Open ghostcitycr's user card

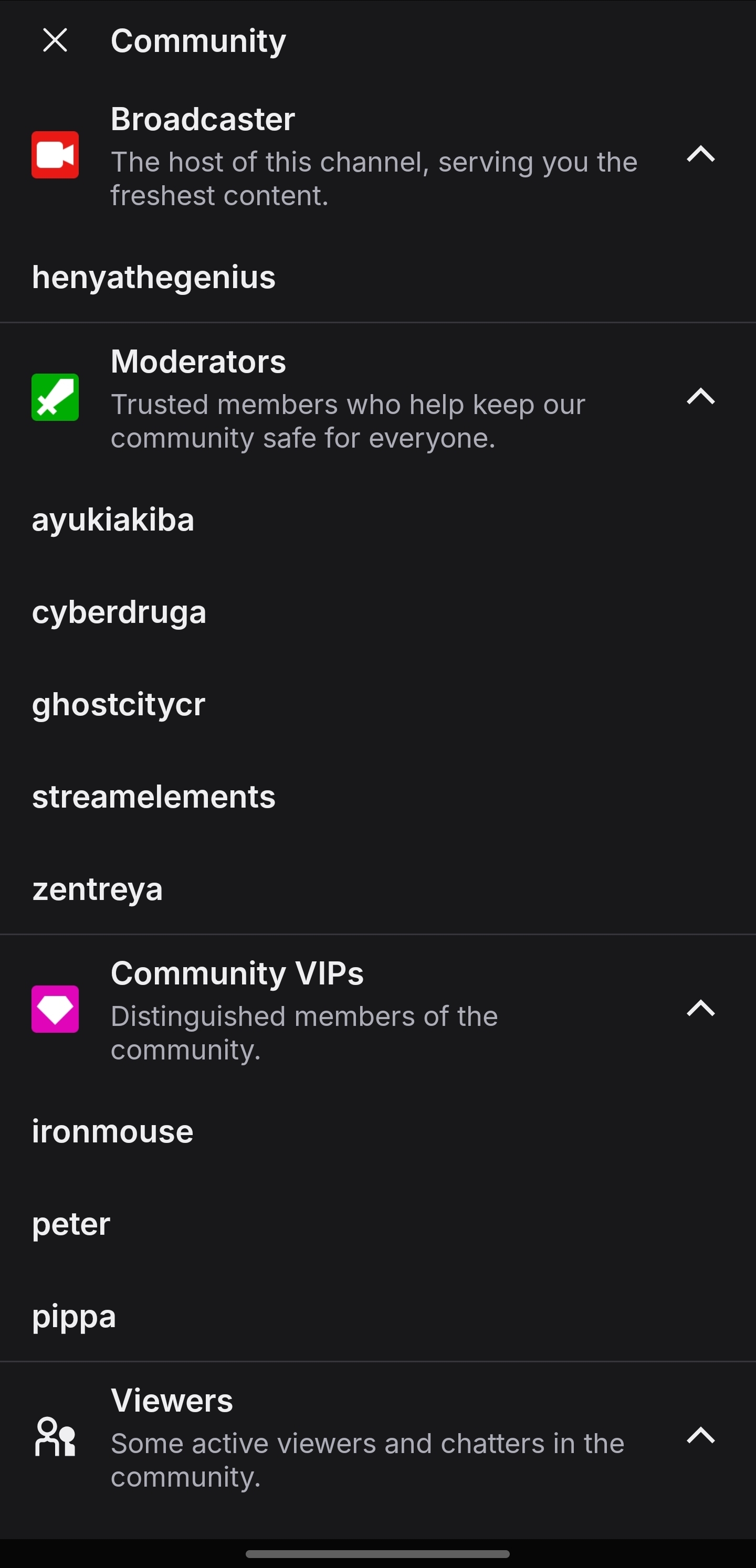pos(119,704)
